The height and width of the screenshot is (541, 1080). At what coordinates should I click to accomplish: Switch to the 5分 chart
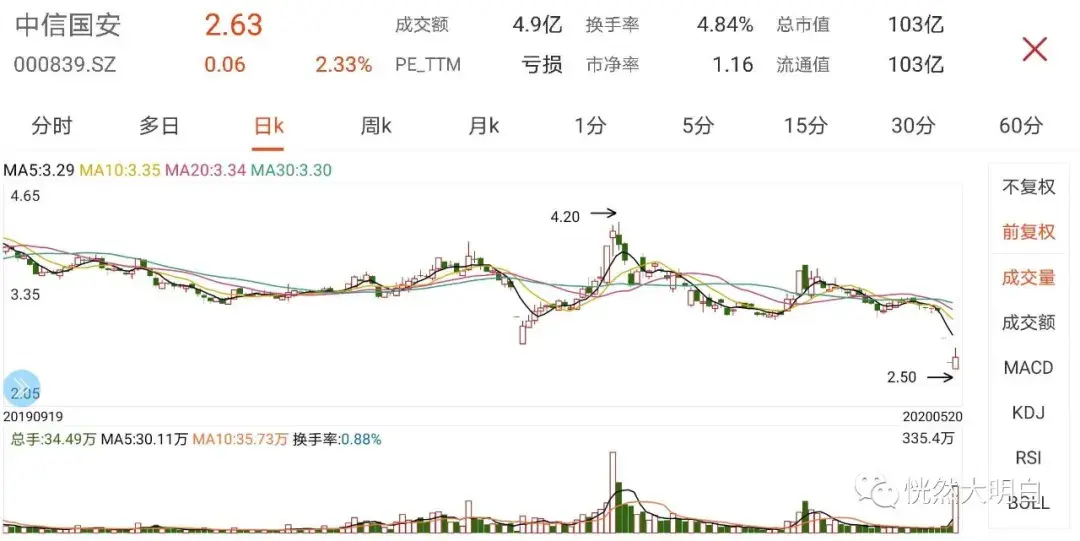tap(698, 126)
